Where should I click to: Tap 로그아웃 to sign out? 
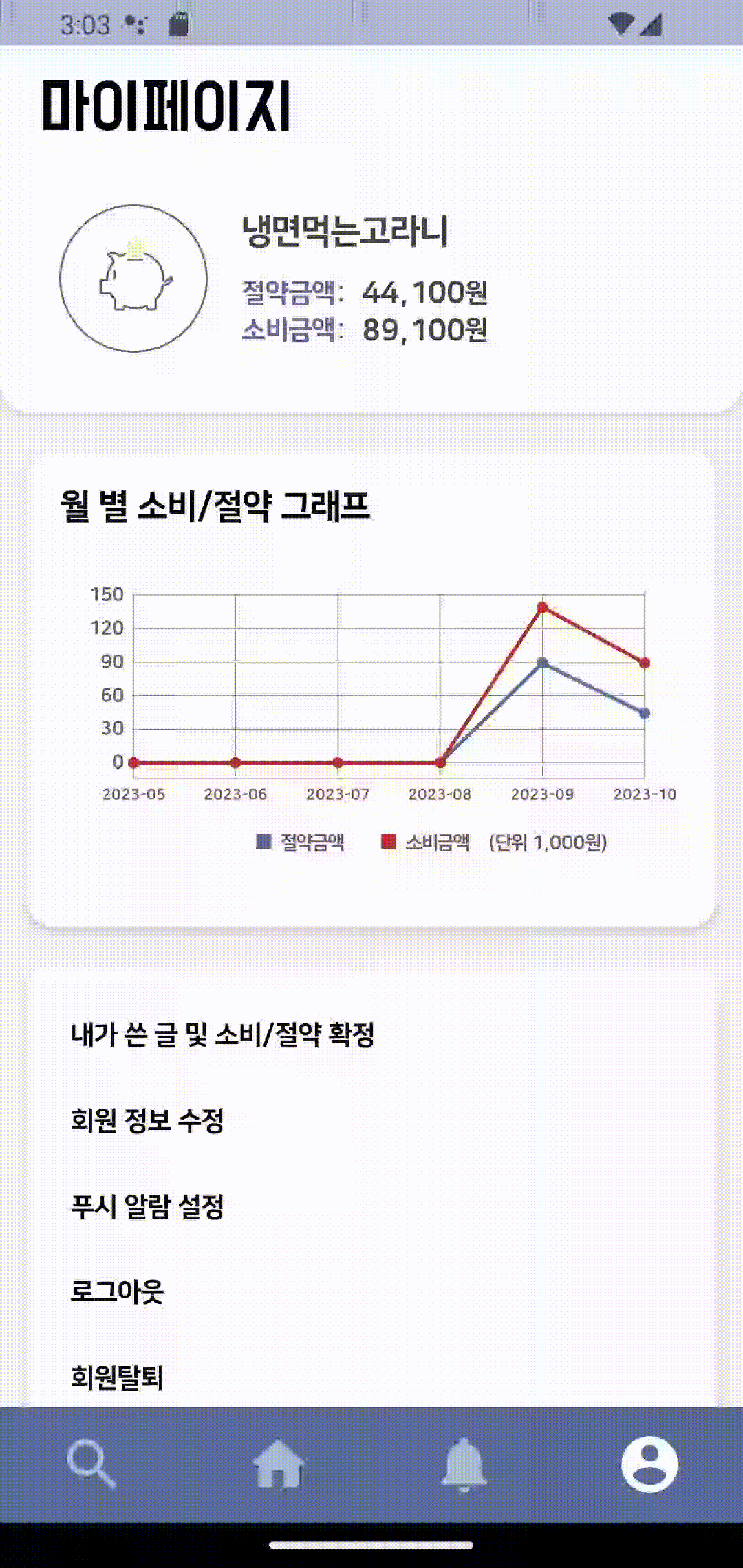click(118, 1291)
